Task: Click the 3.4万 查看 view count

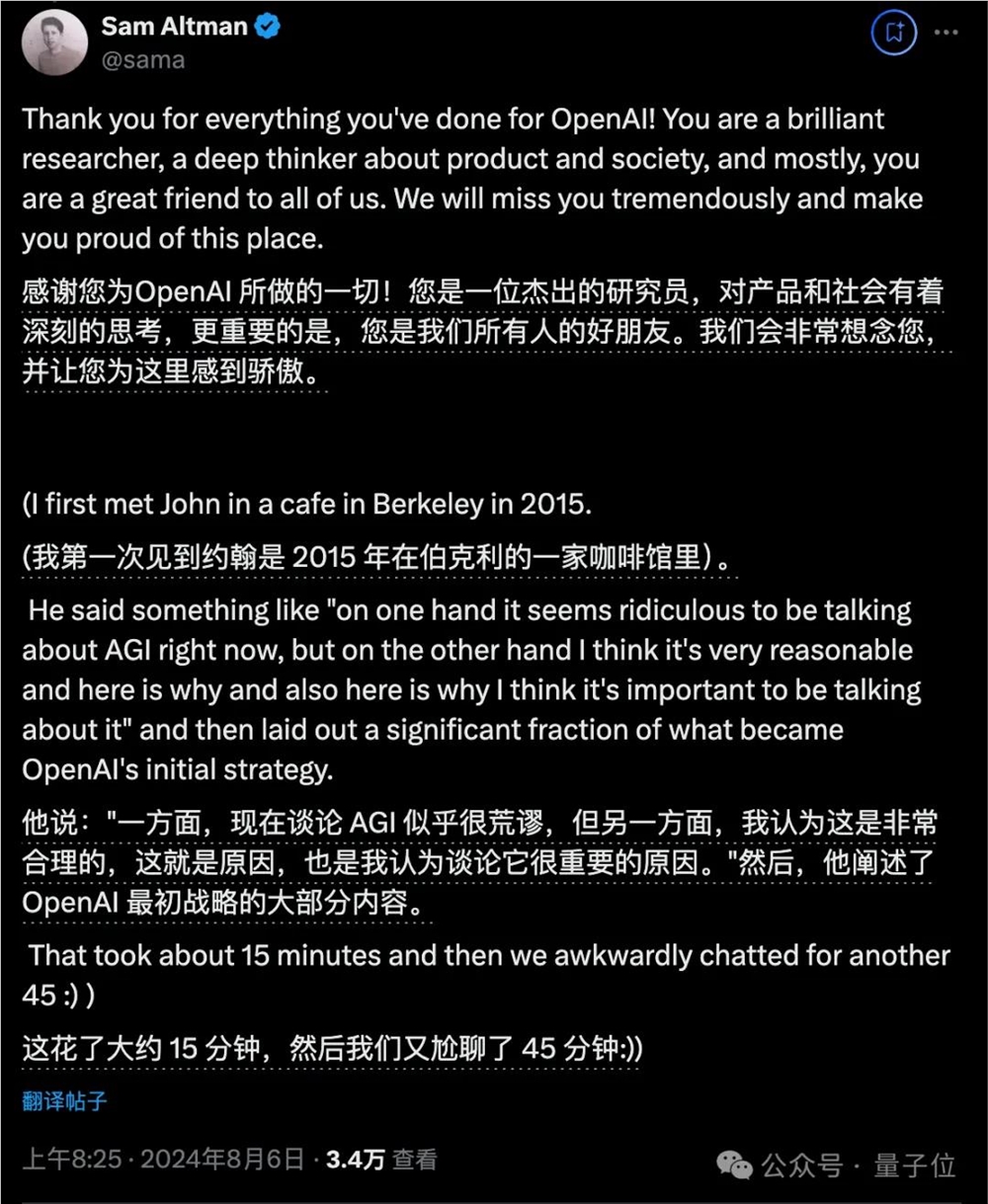Action: [x=379, y=1160]
